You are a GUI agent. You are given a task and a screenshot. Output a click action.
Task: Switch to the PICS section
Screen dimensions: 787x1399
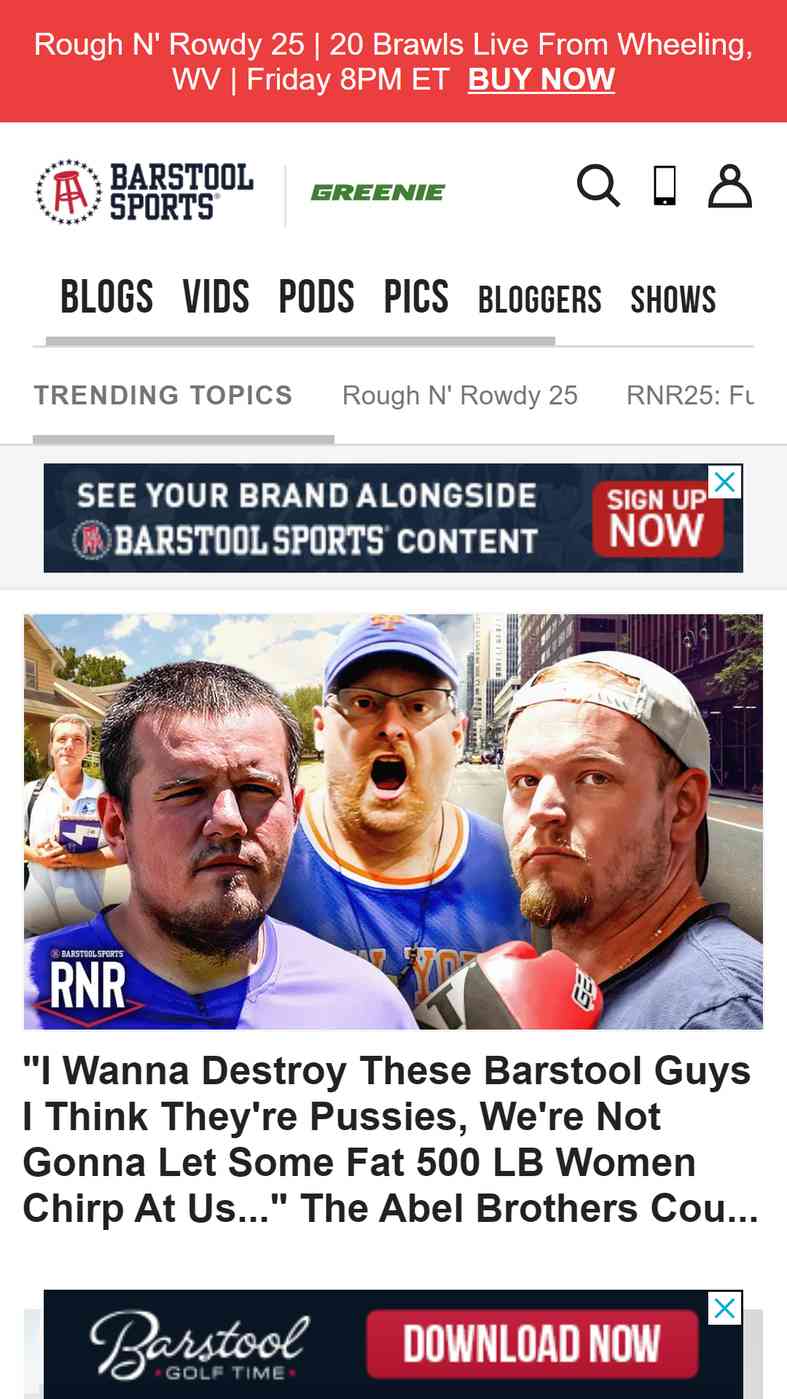pos(416,297)
